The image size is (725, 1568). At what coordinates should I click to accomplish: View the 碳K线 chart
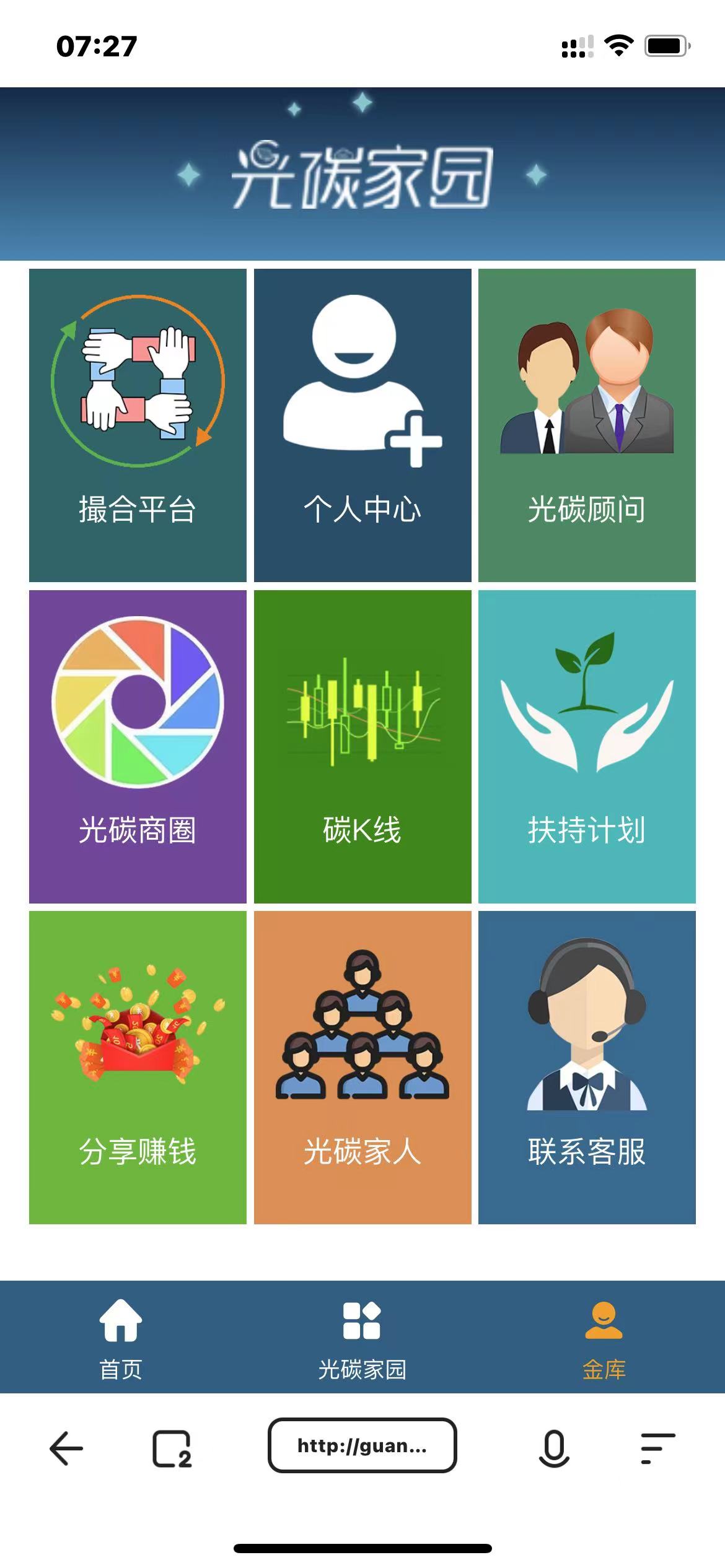(362, 746)
